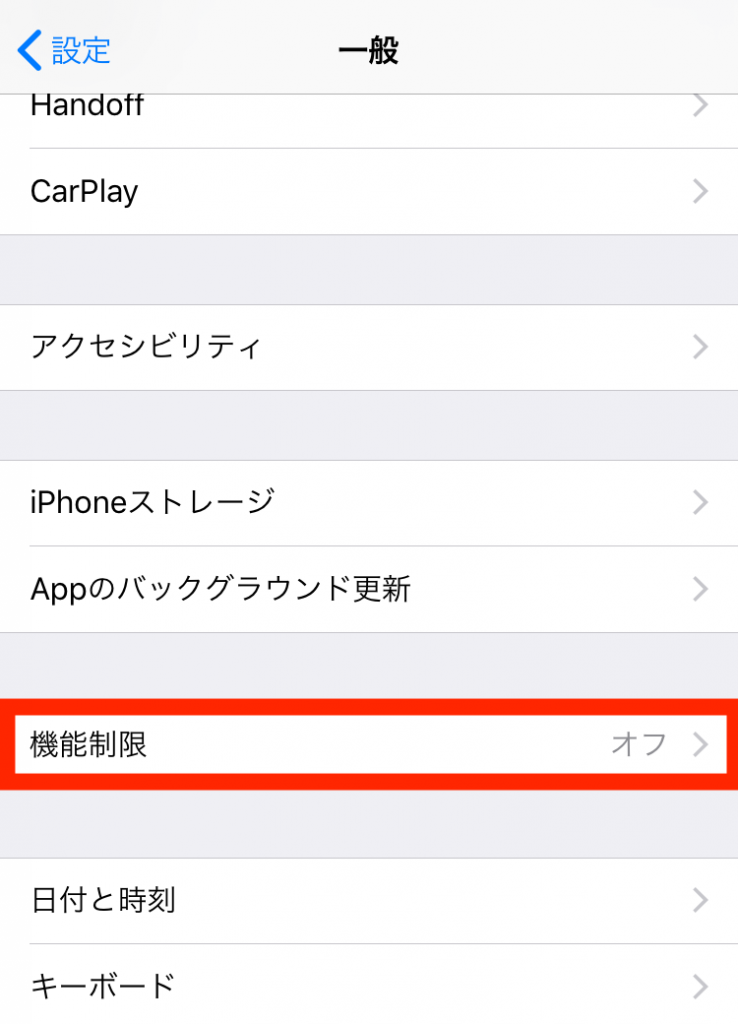Tap the chevron next to アクセシビリティ
This screenshot has height=1024, width=738.
pyautogui.click(x=700, y=346)
